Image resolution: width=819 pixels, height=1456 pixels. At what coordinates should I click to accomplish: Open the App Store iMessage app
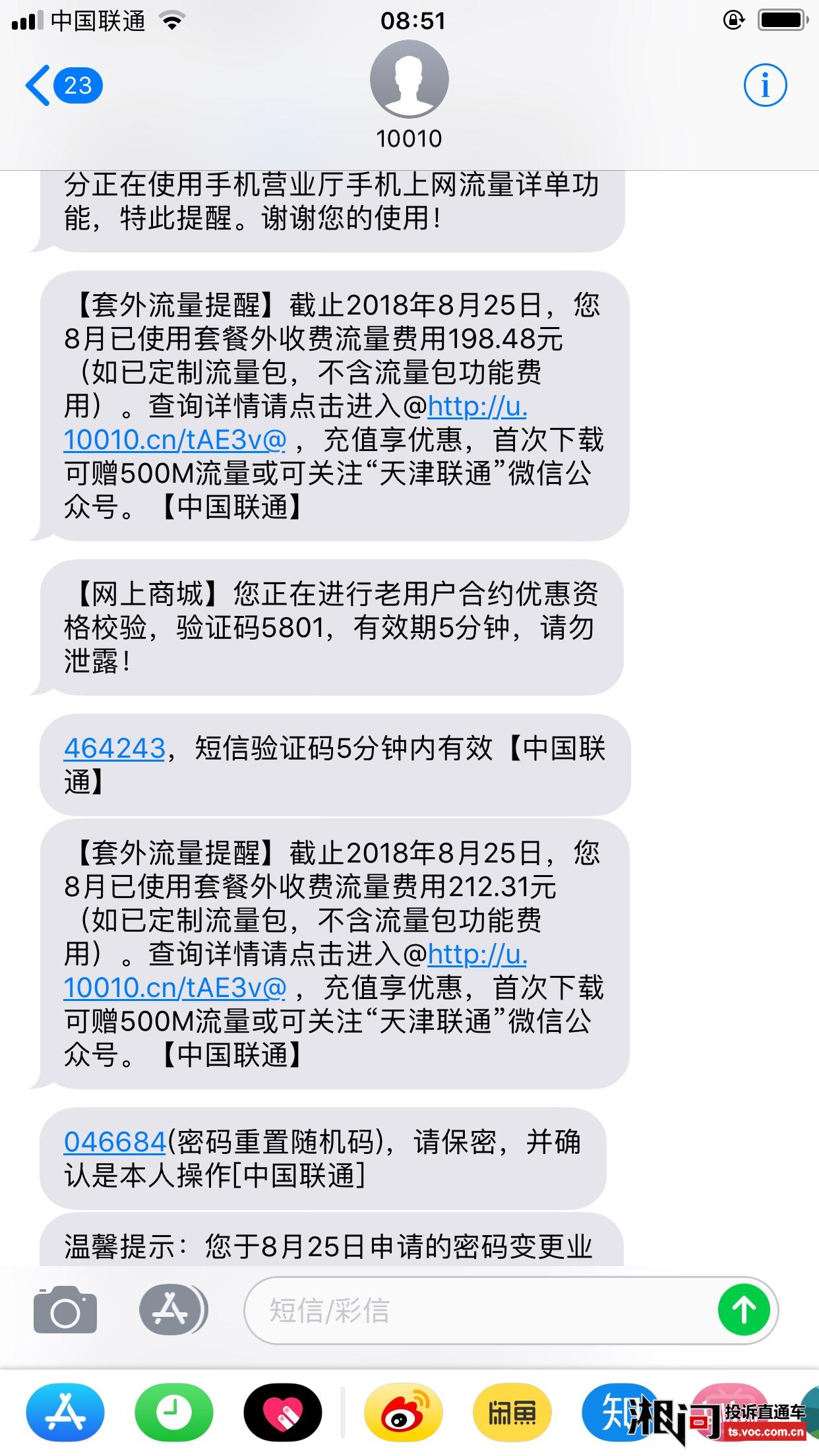65,1413
